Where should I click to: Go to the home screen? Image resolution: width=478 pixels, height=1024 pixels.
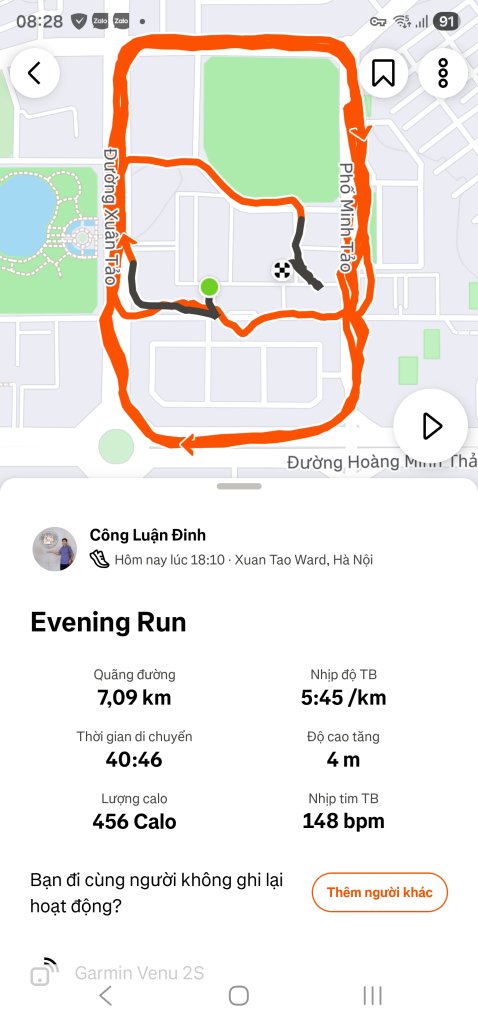click(239, 995)
